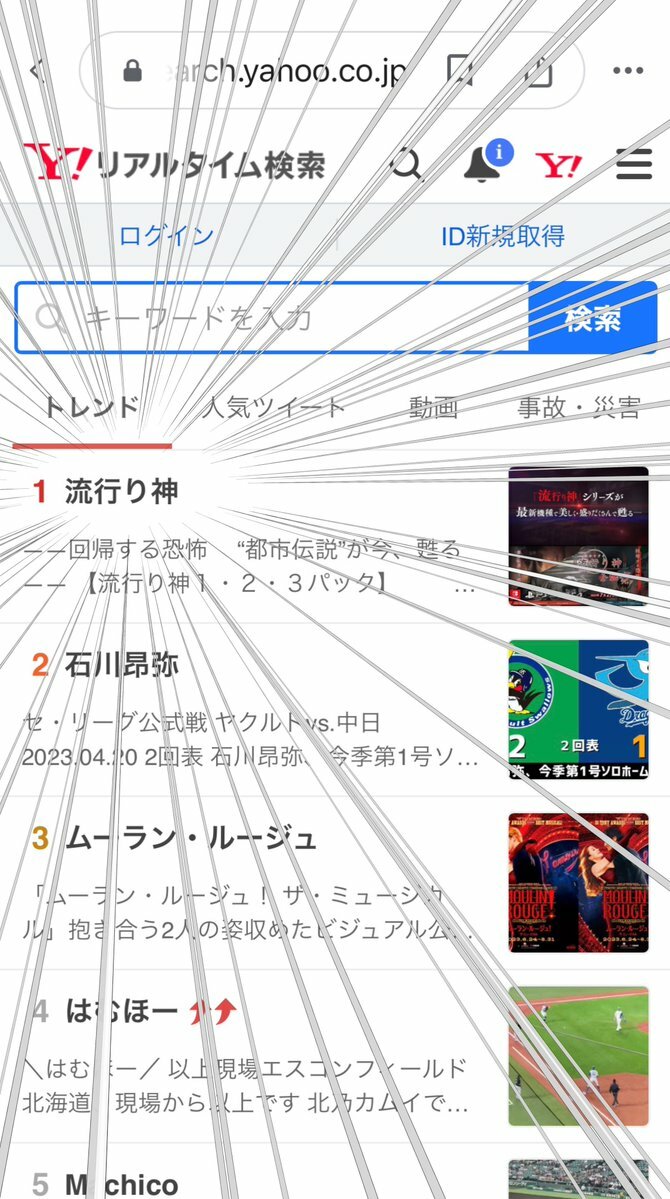Viewport: 670px width, 1199px height.
Task: Open the hamburger menu
Action: click(x=634, y=164)
